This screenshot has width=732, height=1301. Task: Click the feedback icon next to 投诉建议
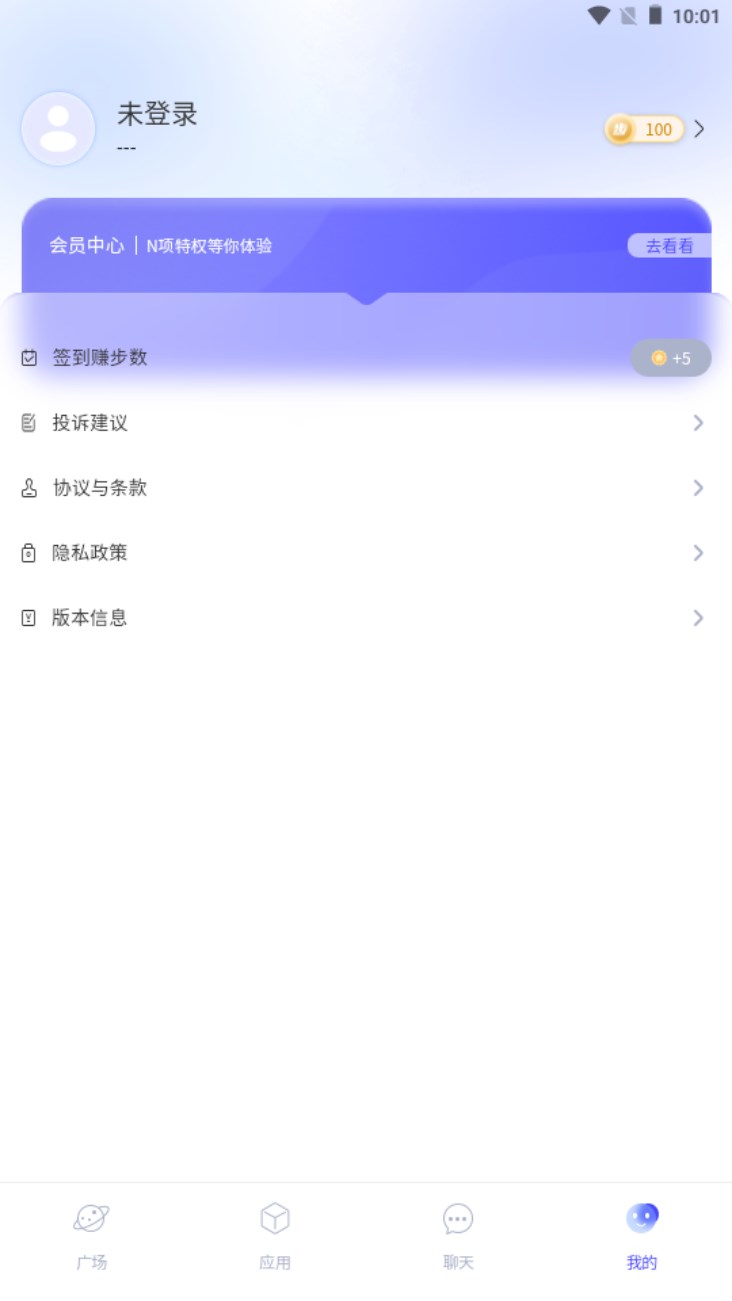29,422
